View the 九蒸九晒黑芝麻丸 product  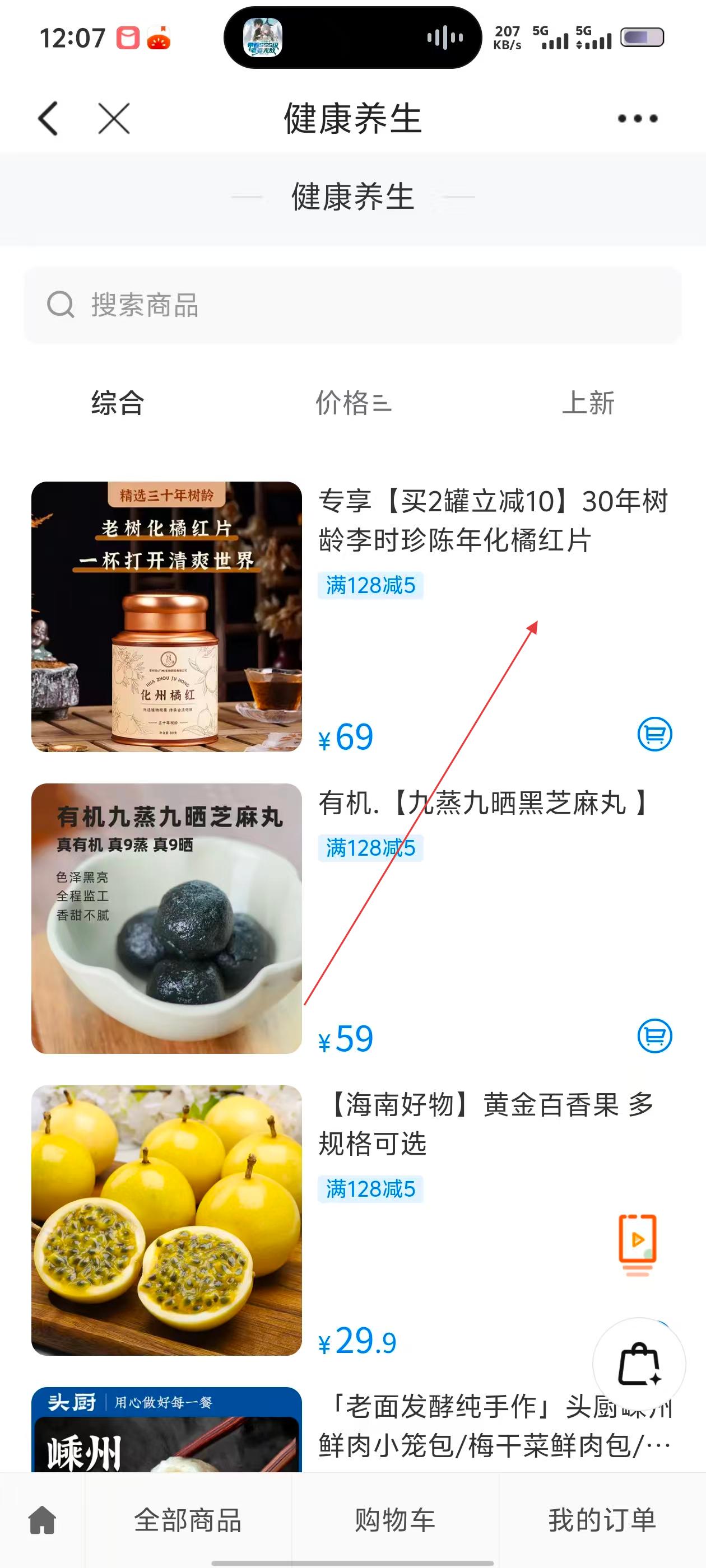coord(481,804)
